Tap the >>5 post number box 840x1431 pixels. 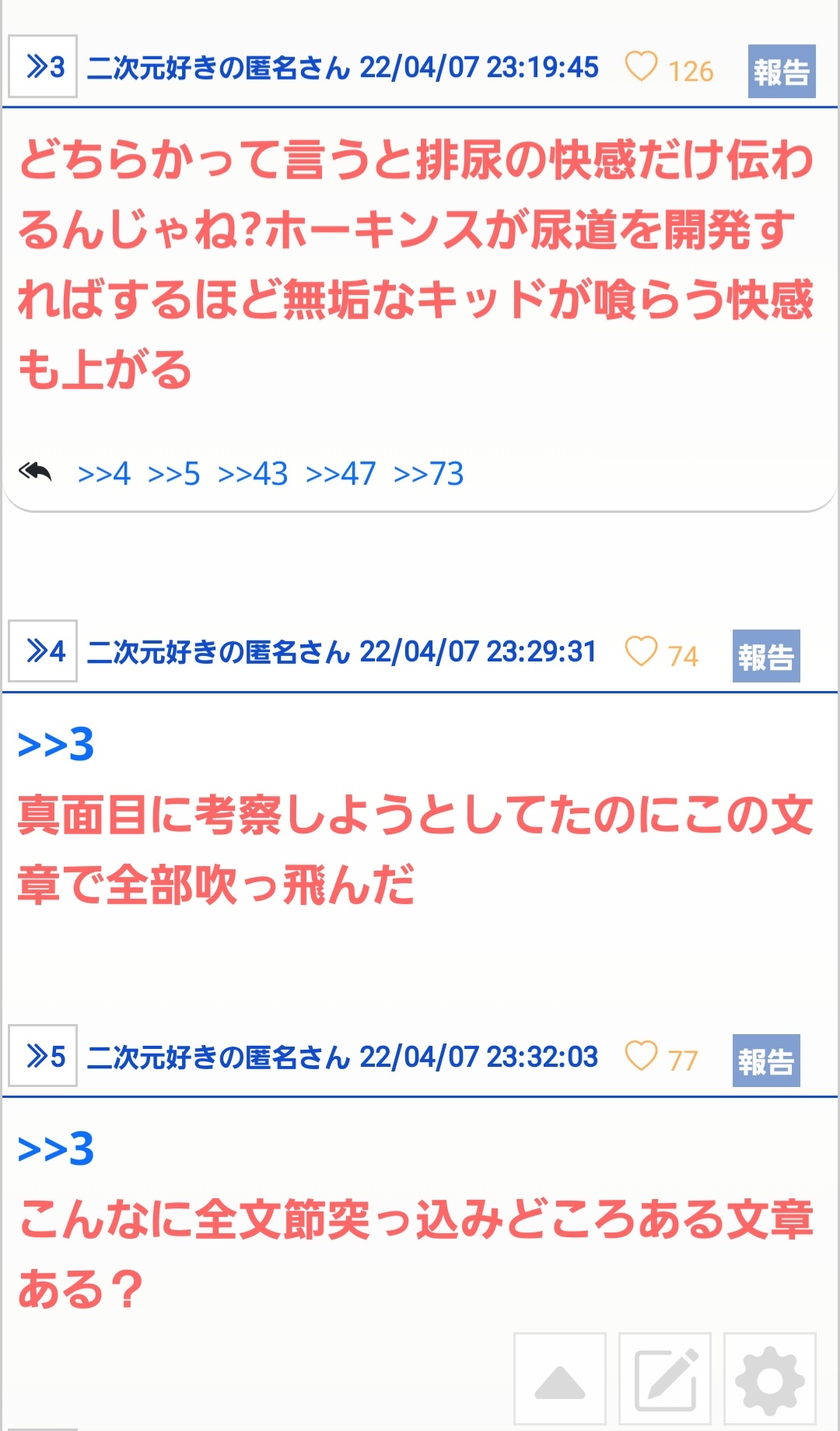pos(43,1056)
